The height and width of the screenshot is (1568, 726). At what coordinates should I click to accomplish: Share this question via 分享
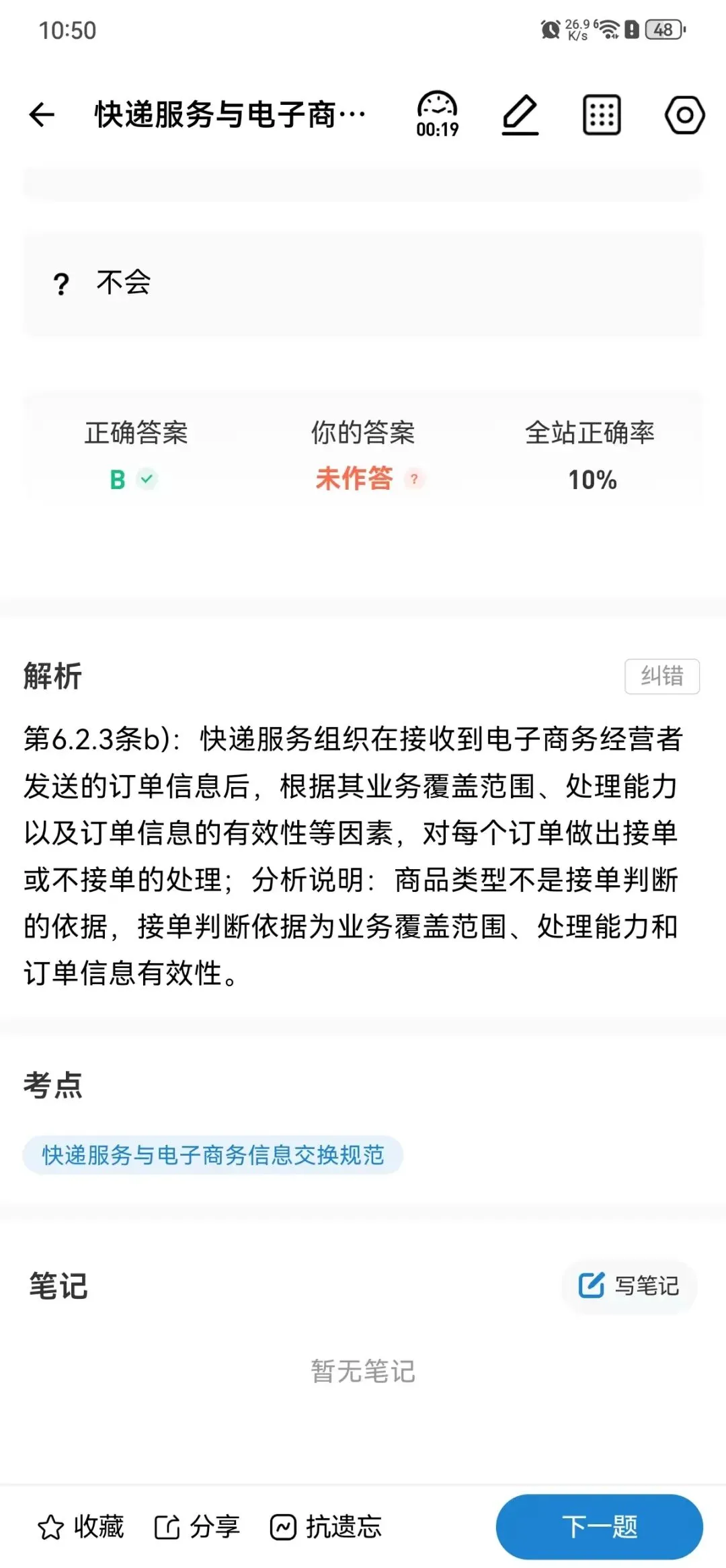197,1526
